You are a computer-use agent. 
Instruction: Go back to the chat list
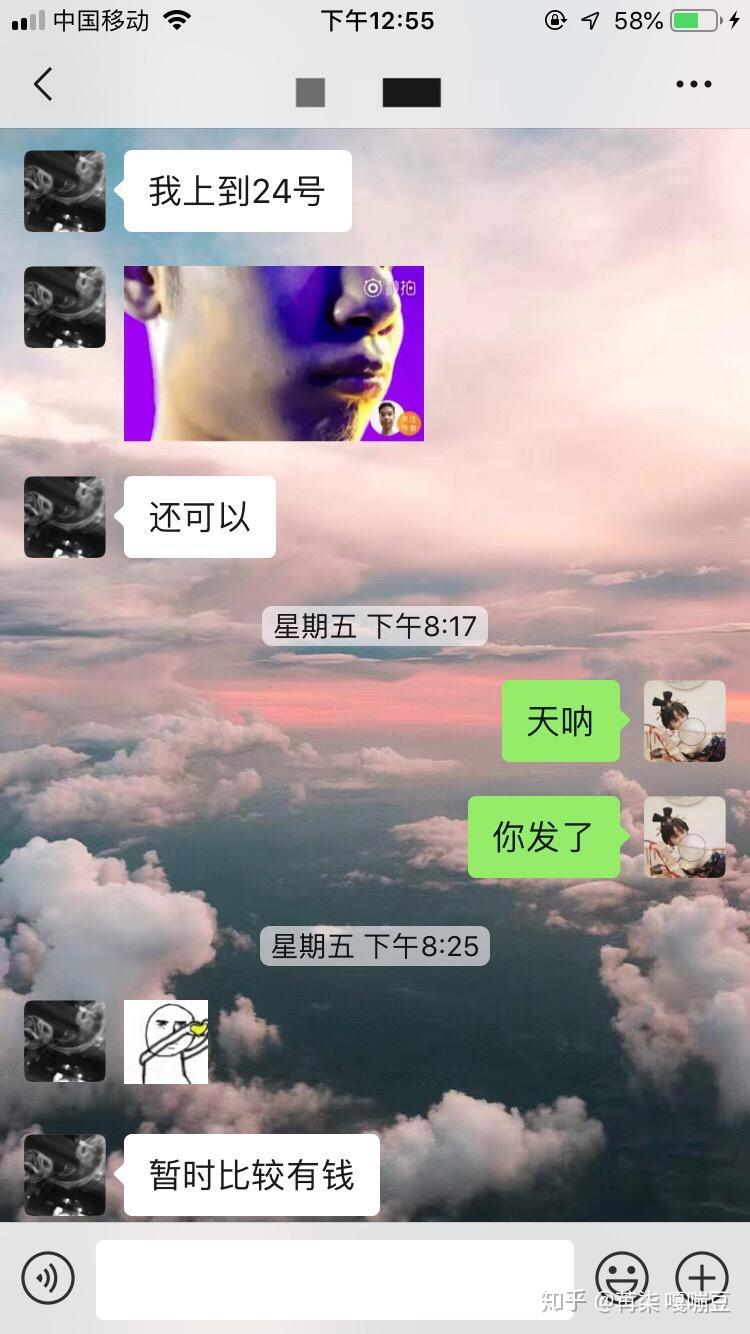point(43,85)
